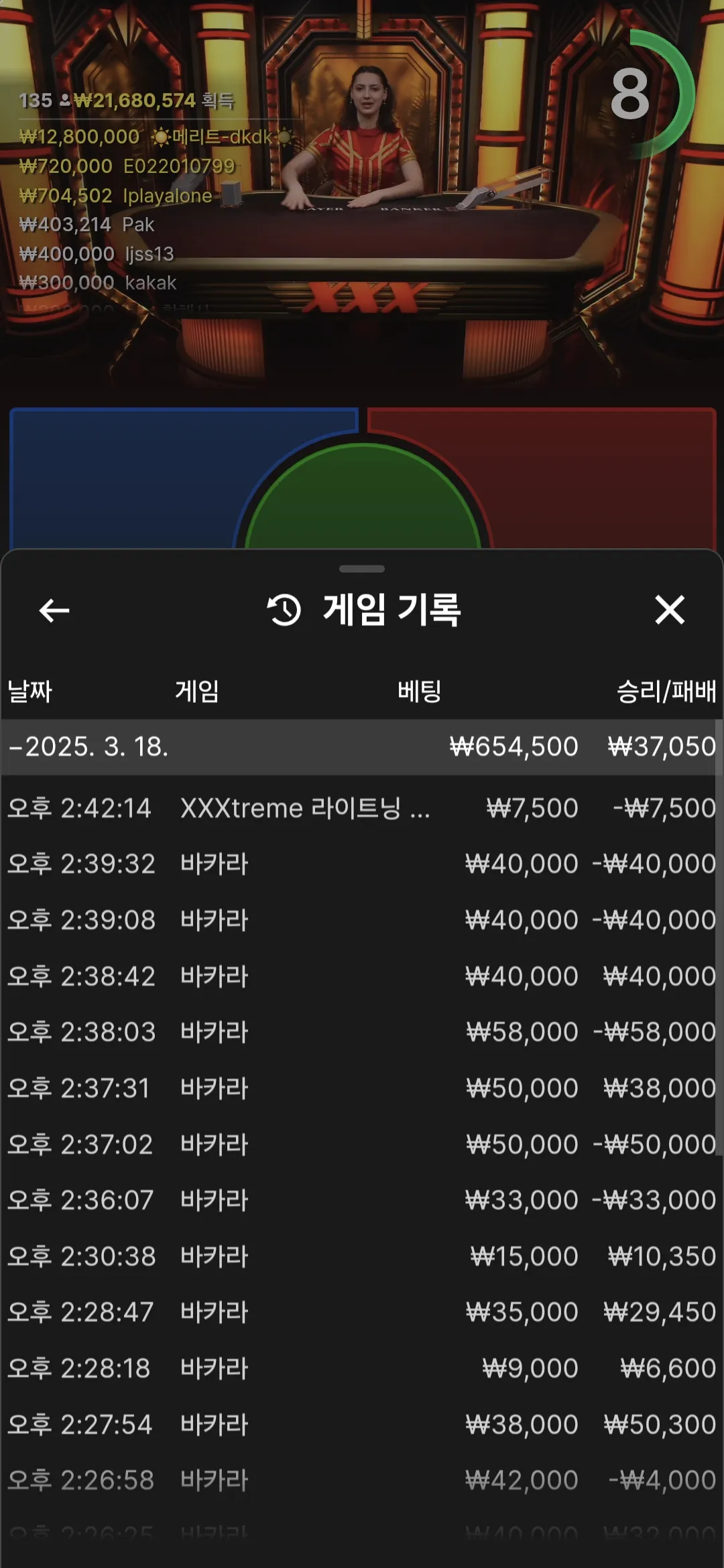
Task: View the 바카라 round at 오후 2:38:03
Action: 361,1032
